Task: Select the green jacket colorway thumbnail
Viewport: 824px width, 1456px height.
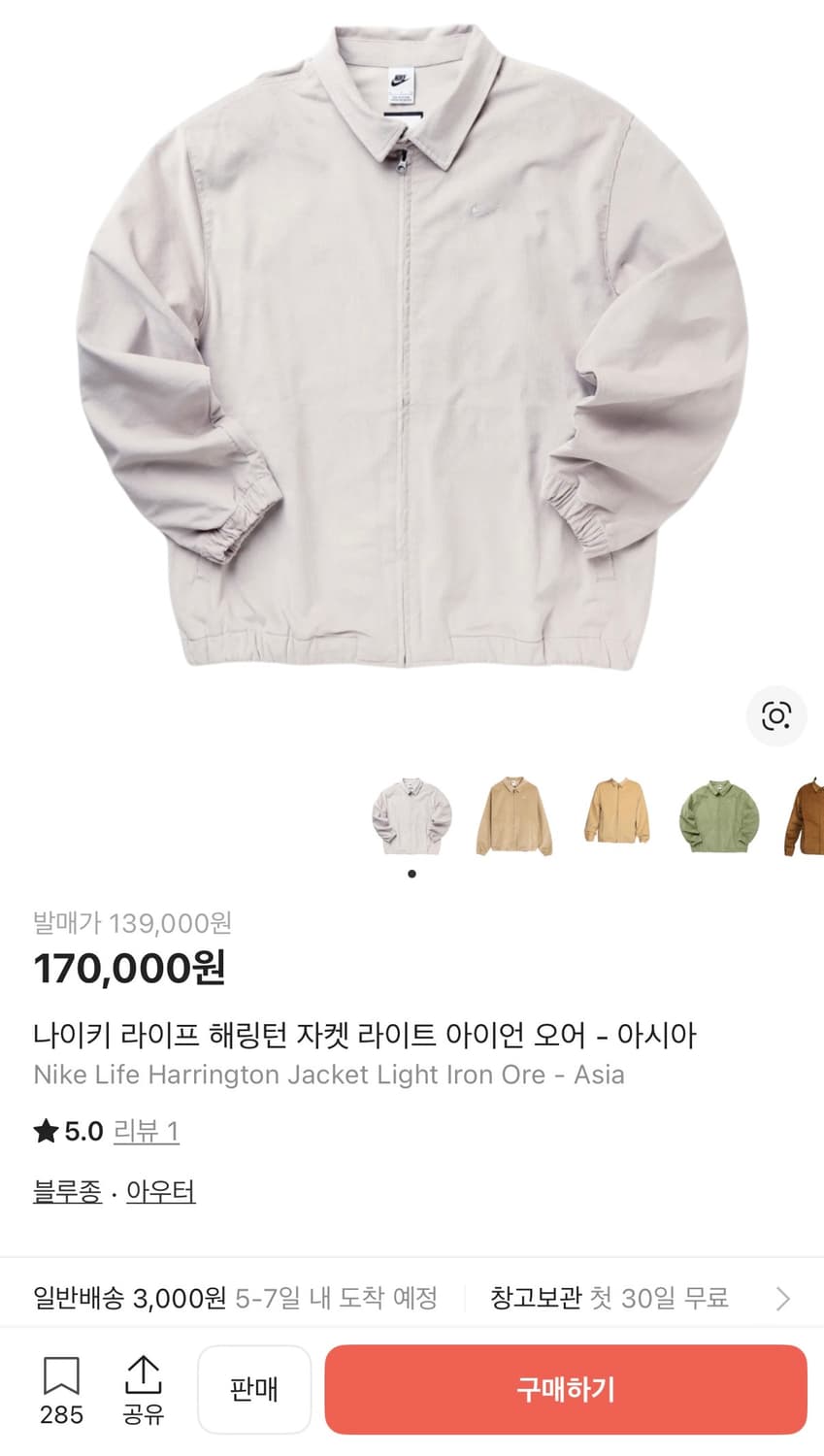Action: [717, 817]
